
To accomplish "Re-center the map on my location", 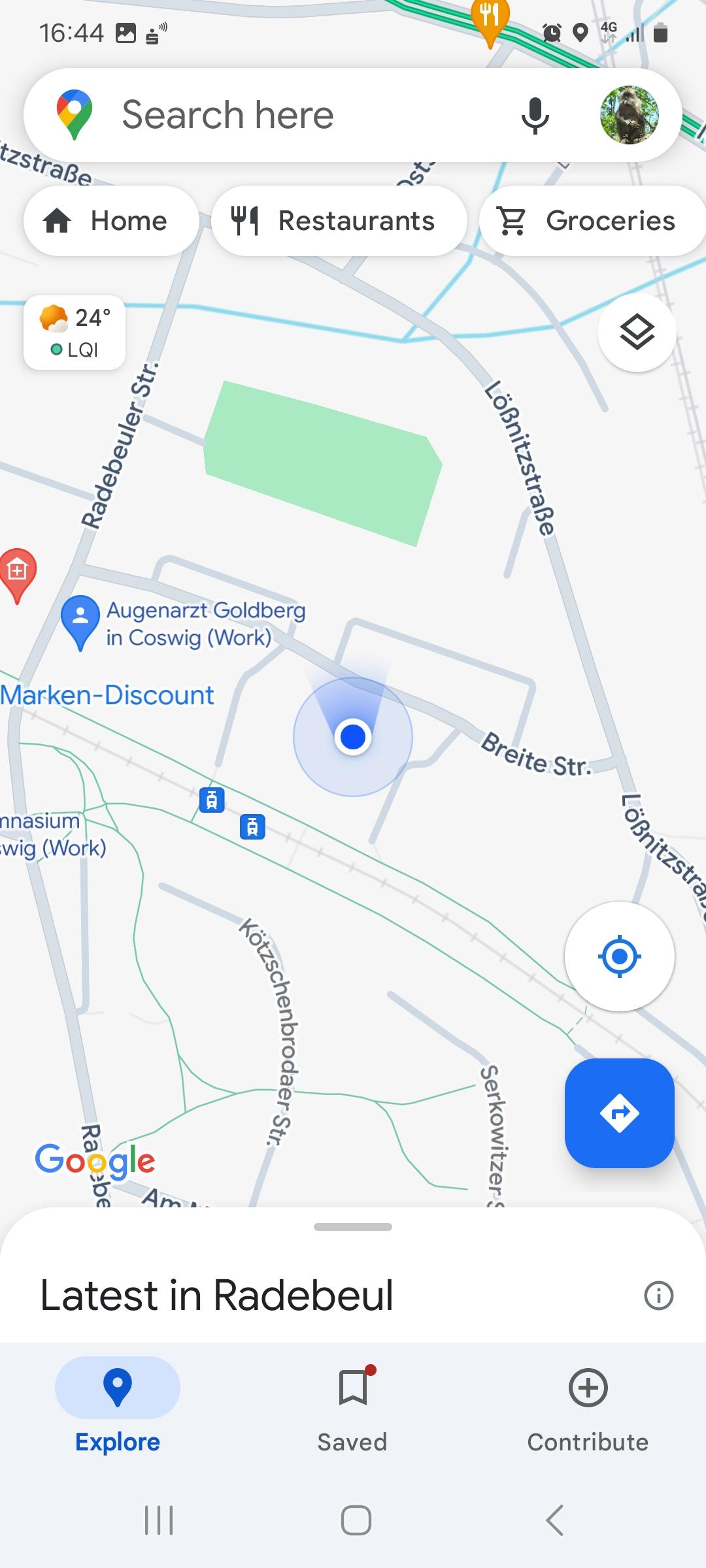I will click(x=620, y=956).
